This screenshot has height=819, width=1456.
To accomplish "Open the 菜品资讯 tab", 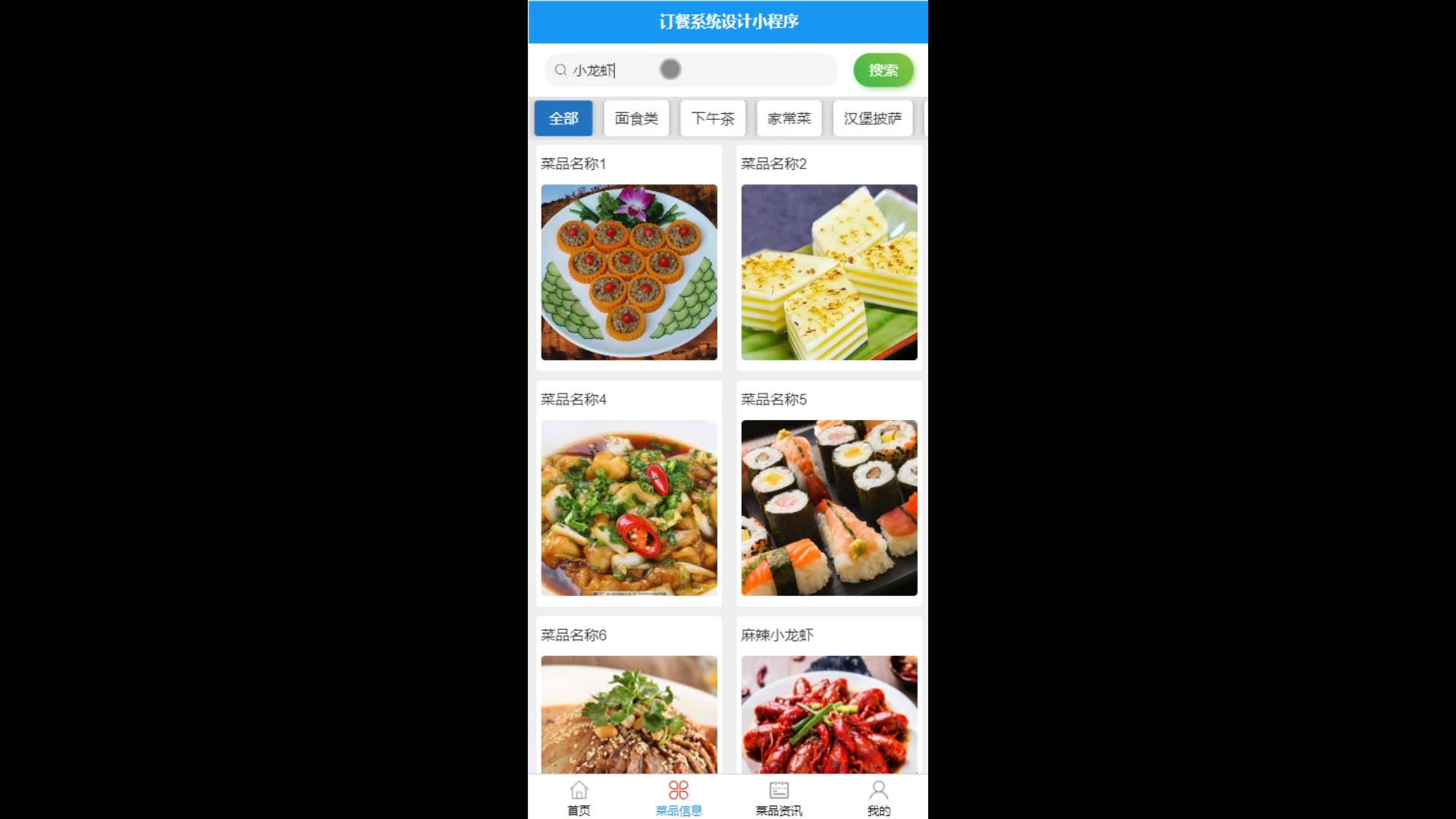I will (x=779, y=798).
